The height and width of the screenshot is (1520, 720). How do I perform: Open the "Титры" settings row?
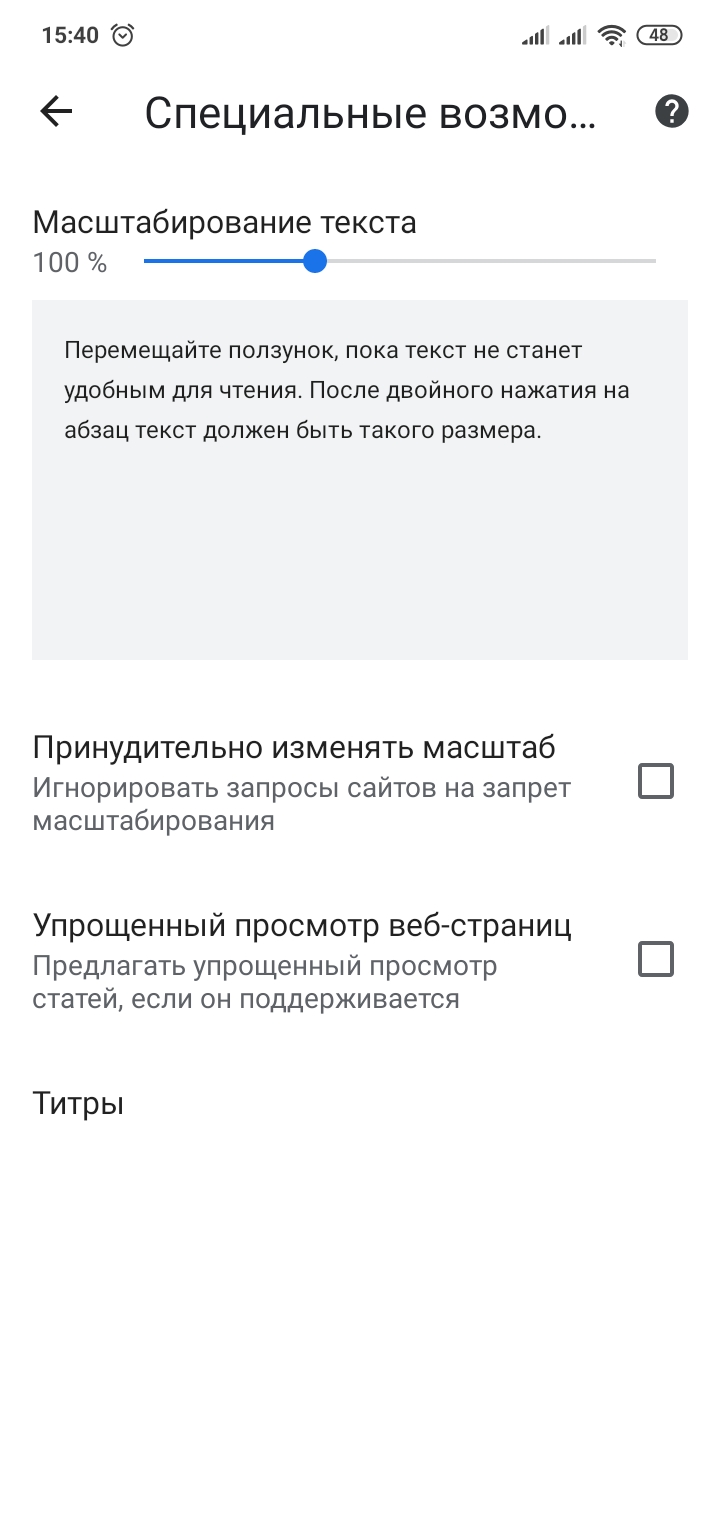[x=360, y=1104]
